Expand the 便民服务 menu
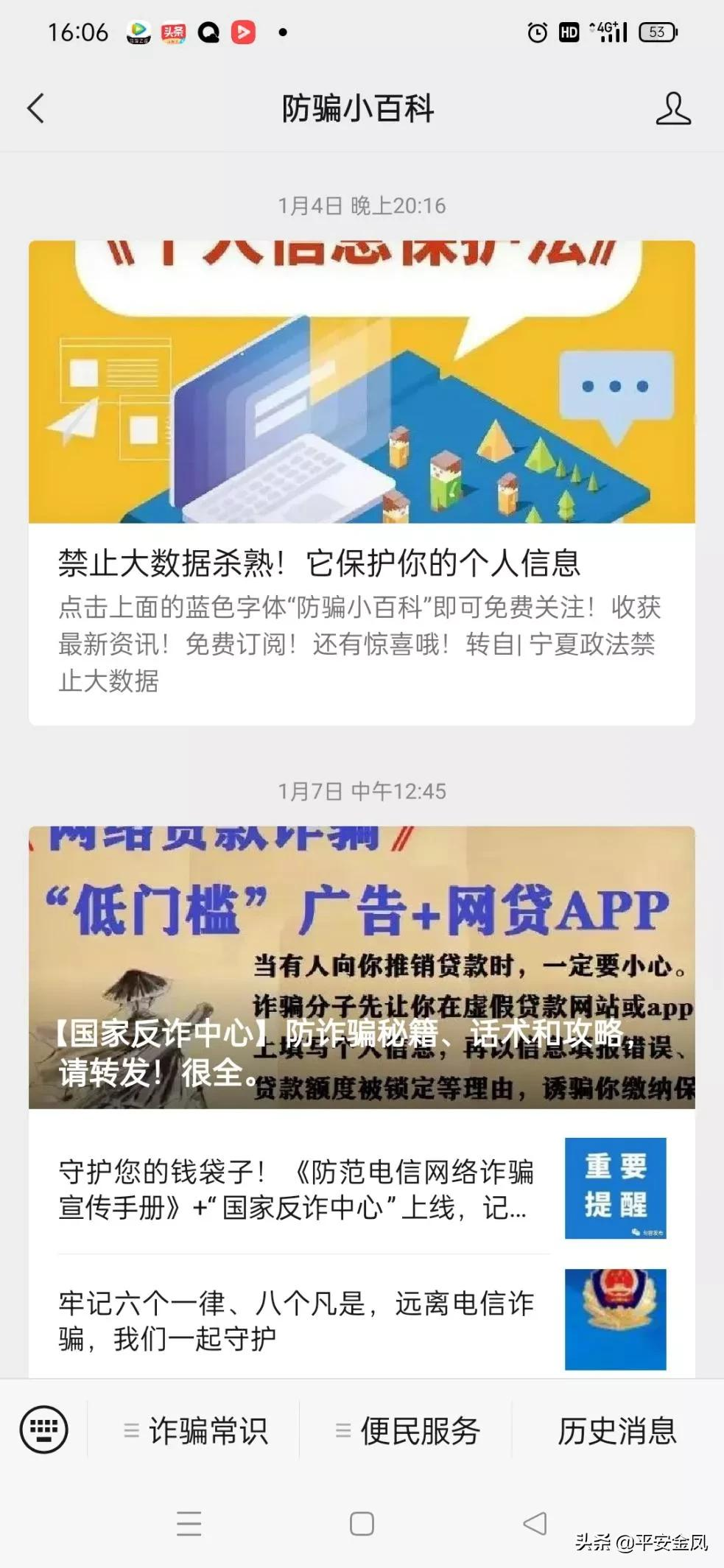Image resolution: width=724 pixels, height=1568 pixels. point(407,1430)
